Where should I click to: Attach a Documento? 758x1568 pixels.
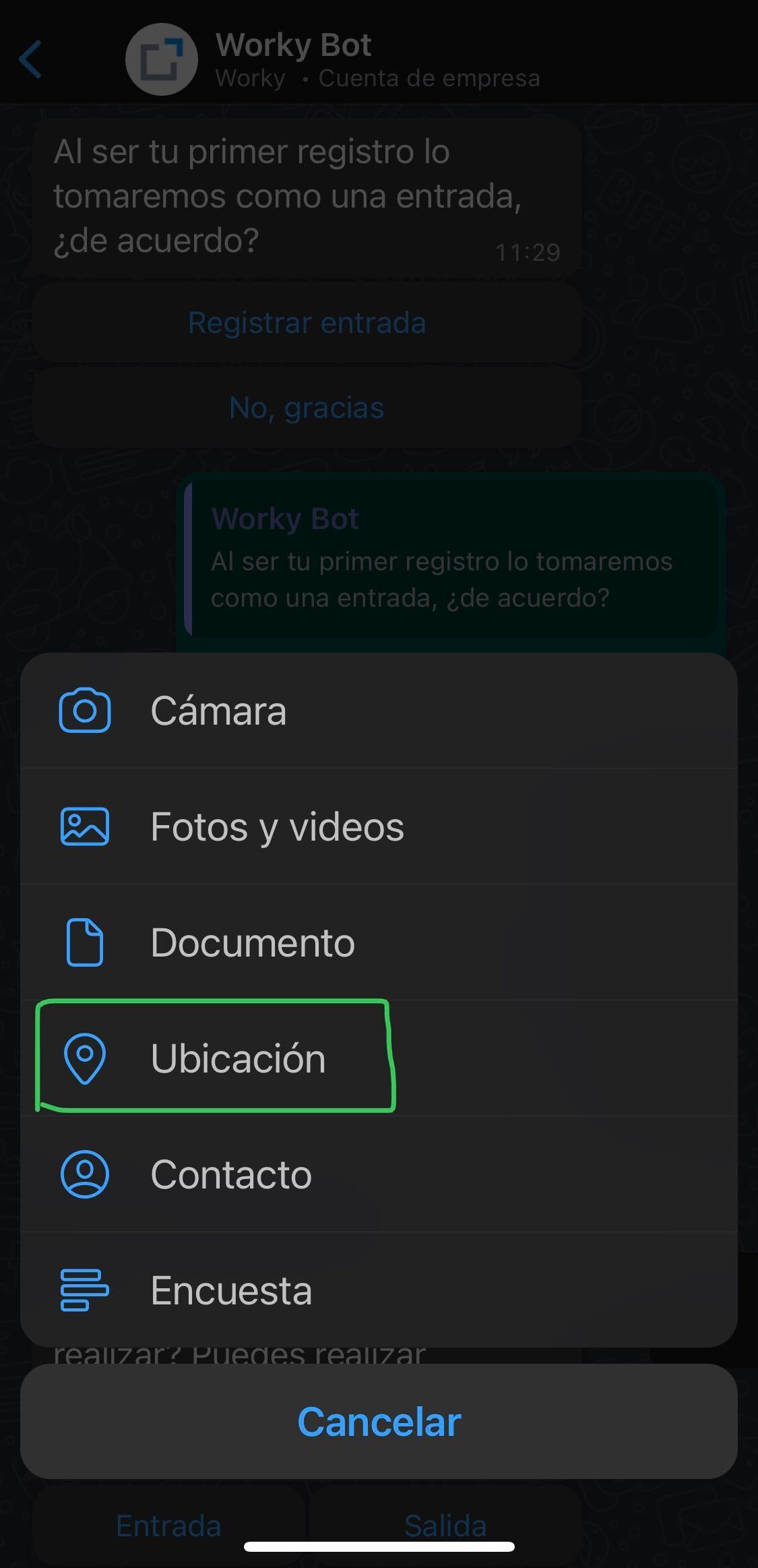[379, 942]
